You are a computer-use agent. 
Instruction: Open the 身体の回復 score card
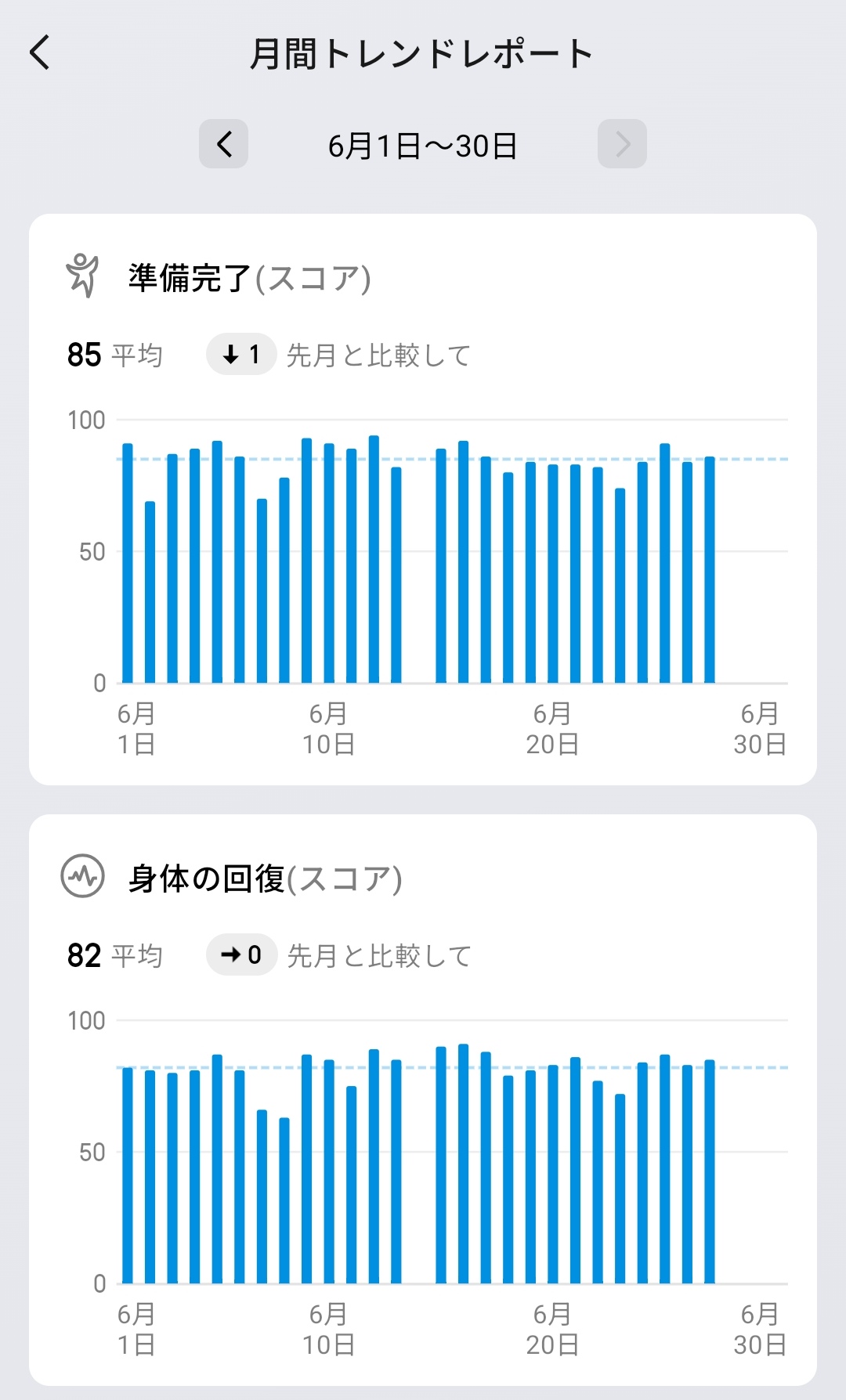pos(423,1100)
